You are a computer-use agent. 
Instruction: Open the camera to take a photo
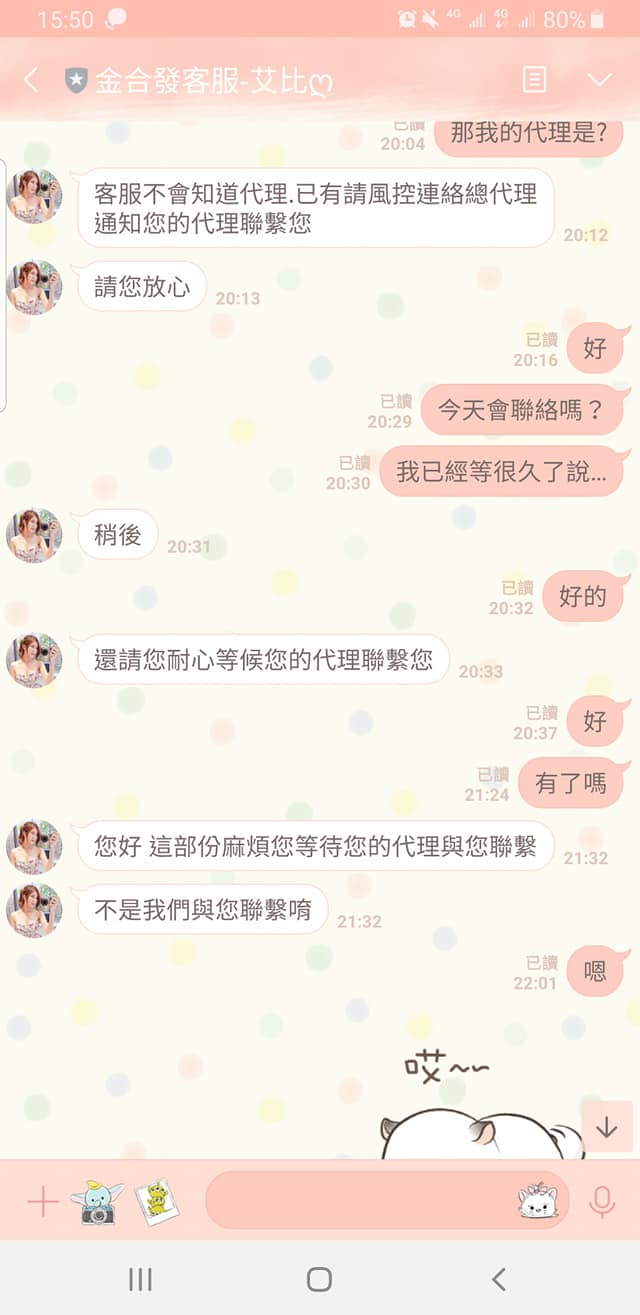pos(98,1201)
